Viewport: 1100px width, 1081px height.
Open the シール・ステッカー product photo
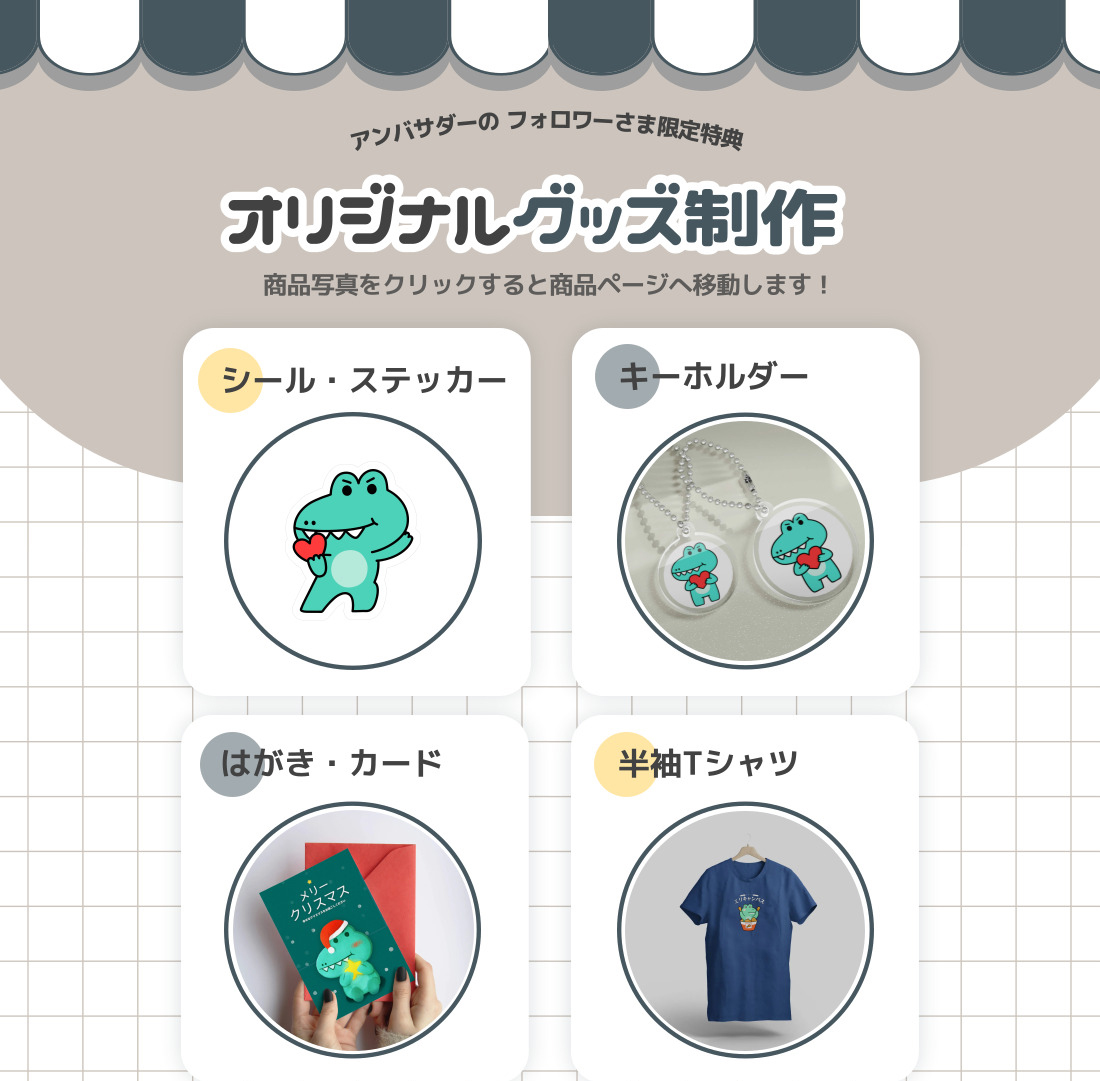click(x=353, y=541)
